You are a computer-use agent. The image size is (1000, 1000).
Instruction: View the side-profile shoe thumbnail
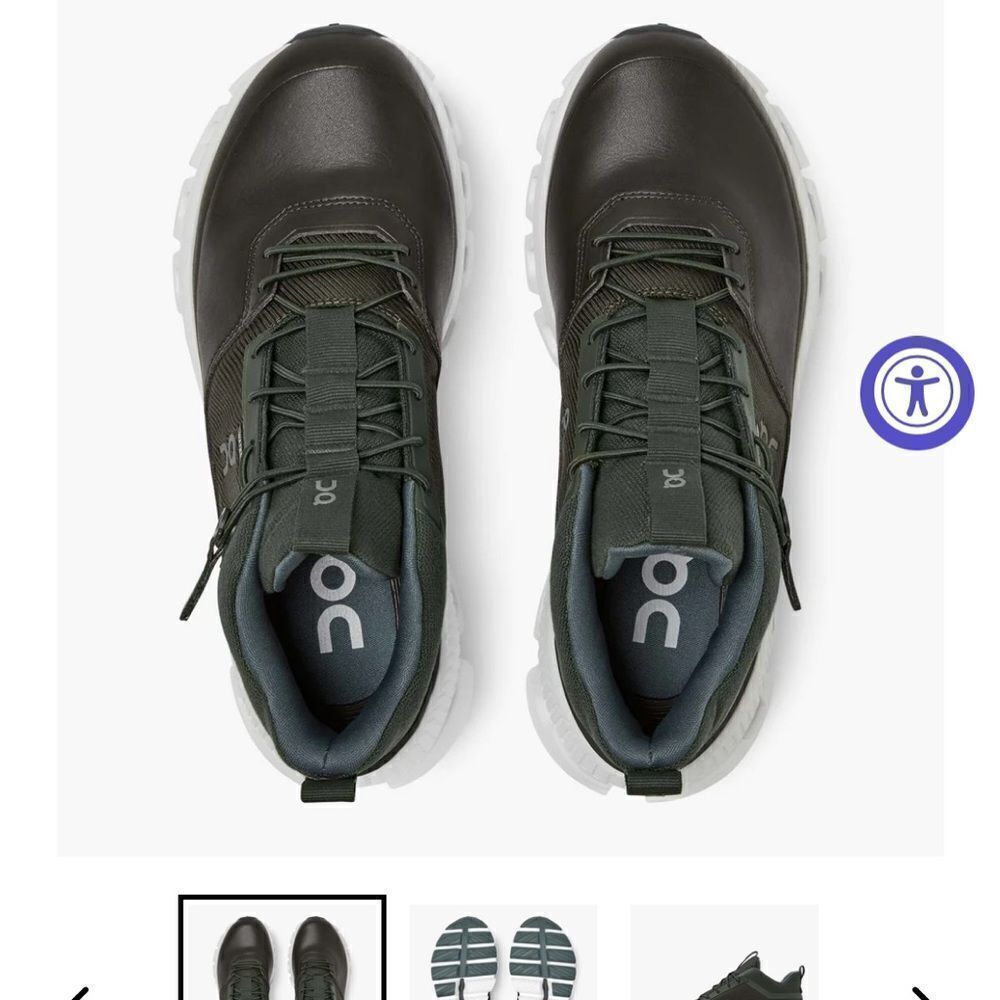coord(724,954)
